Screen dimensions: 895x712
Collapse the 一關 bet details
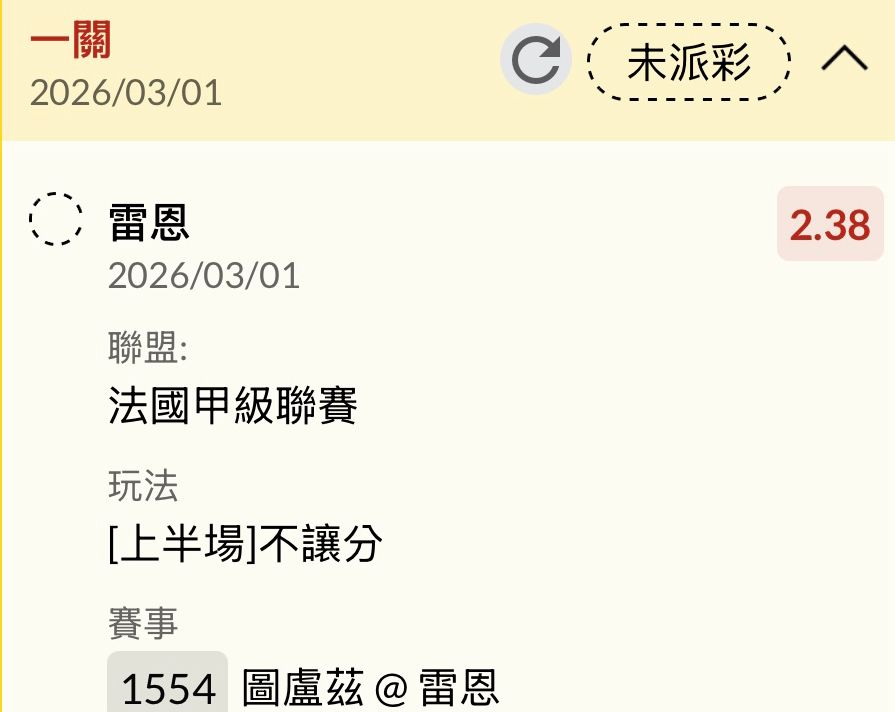(844, 61)
